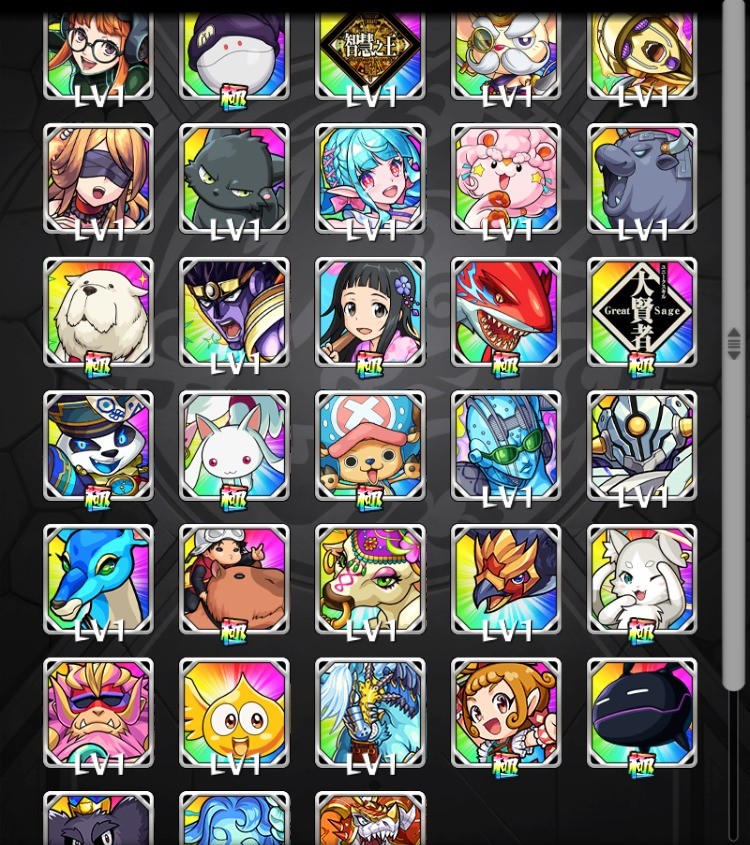Open the blue man with green sunglasses
The height and width of the screenshot is (845, 750).
tap(506, 445)
